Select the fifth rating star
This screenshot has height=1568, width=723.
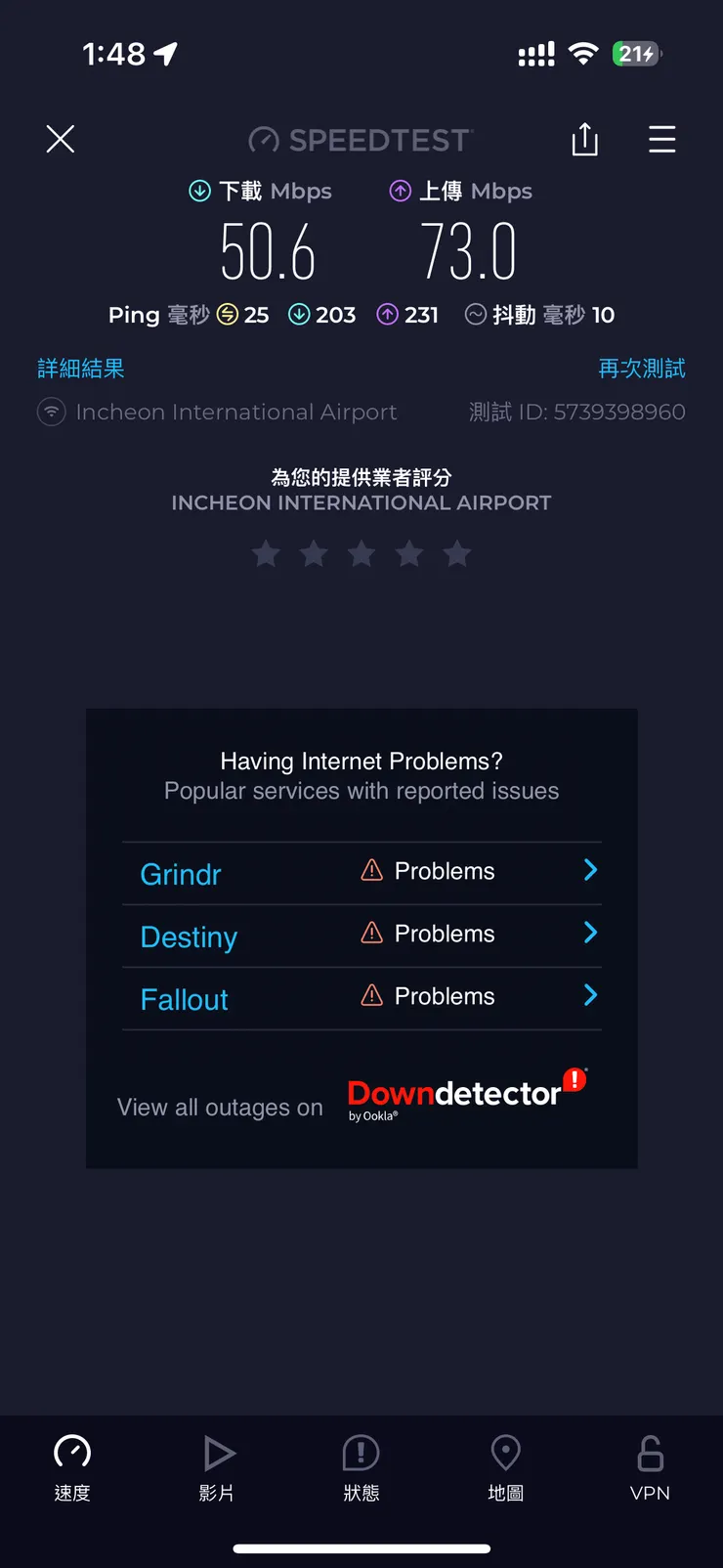click(x=457, y=553)
